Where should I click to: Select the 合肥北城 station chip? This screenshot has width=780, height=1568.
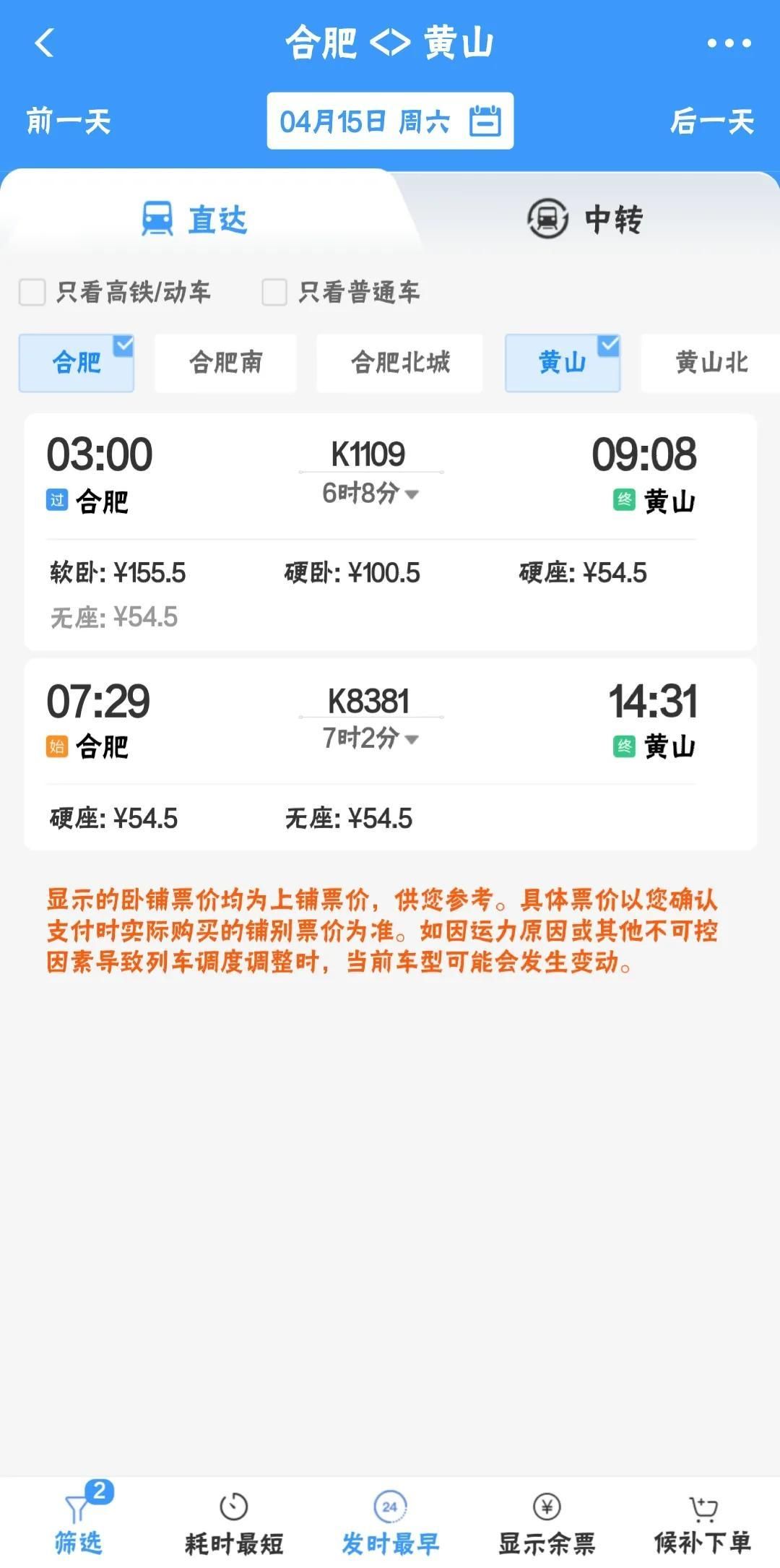tap(399, 363)
